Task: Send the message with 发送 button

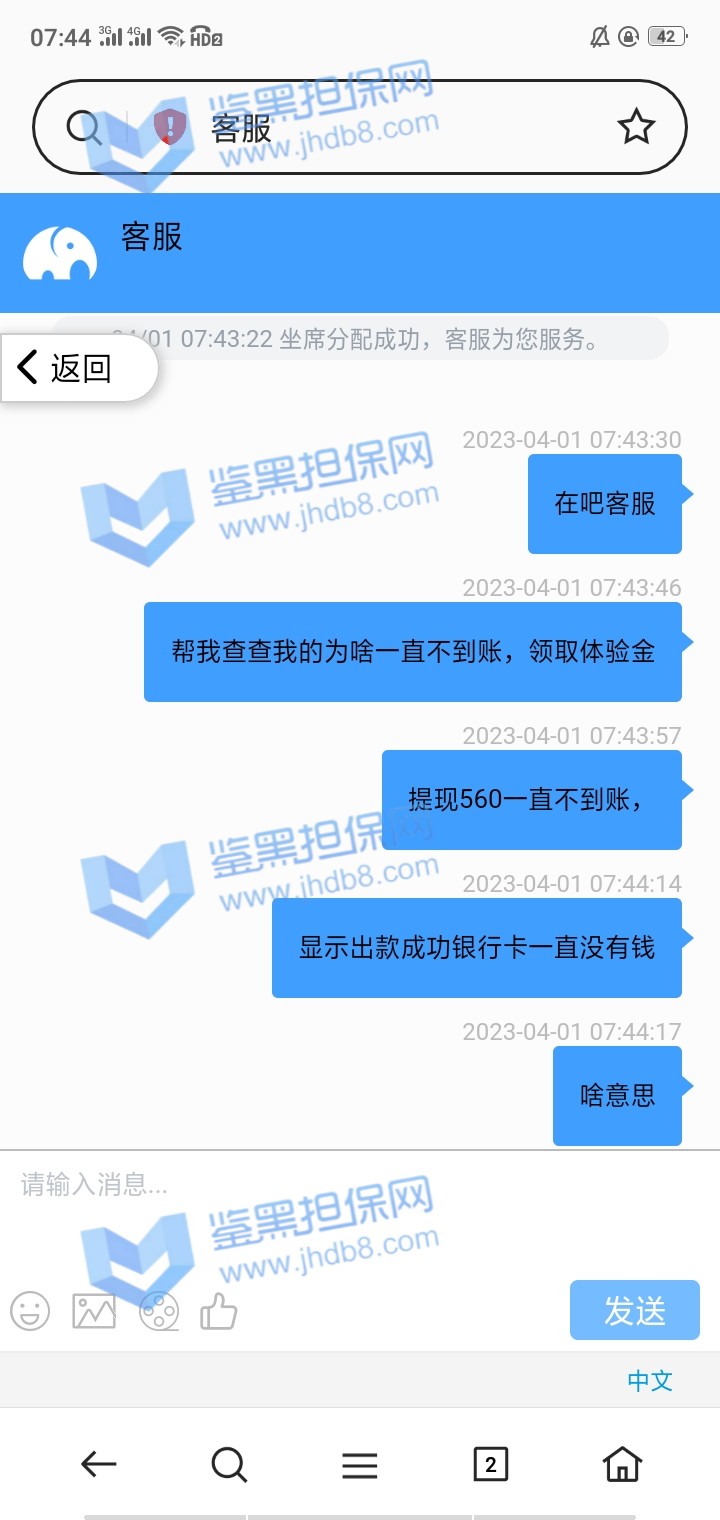Action: [634, 1310]
